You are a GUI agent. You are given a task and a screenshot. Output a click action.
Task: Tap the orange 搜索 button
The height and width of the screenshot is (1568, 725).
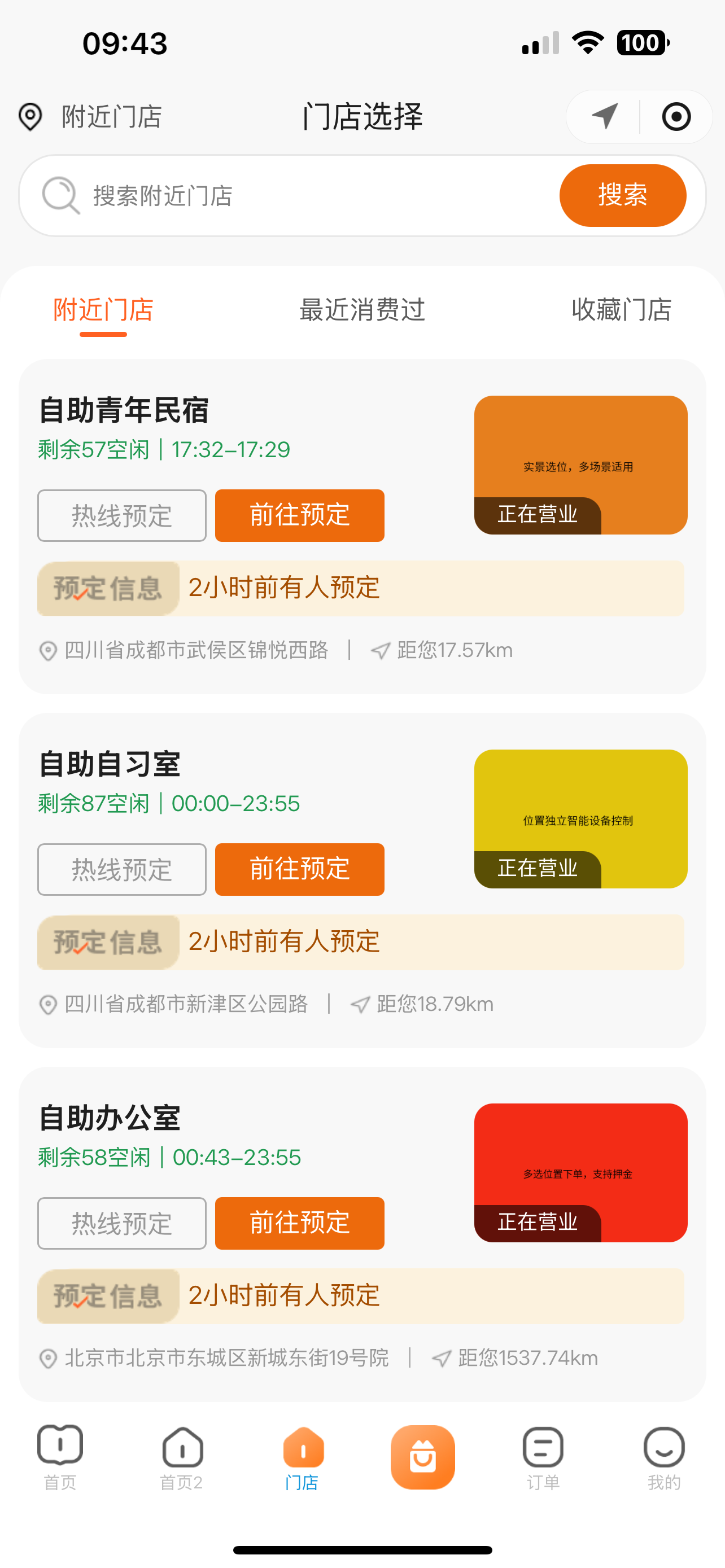[x=622, y=195]
